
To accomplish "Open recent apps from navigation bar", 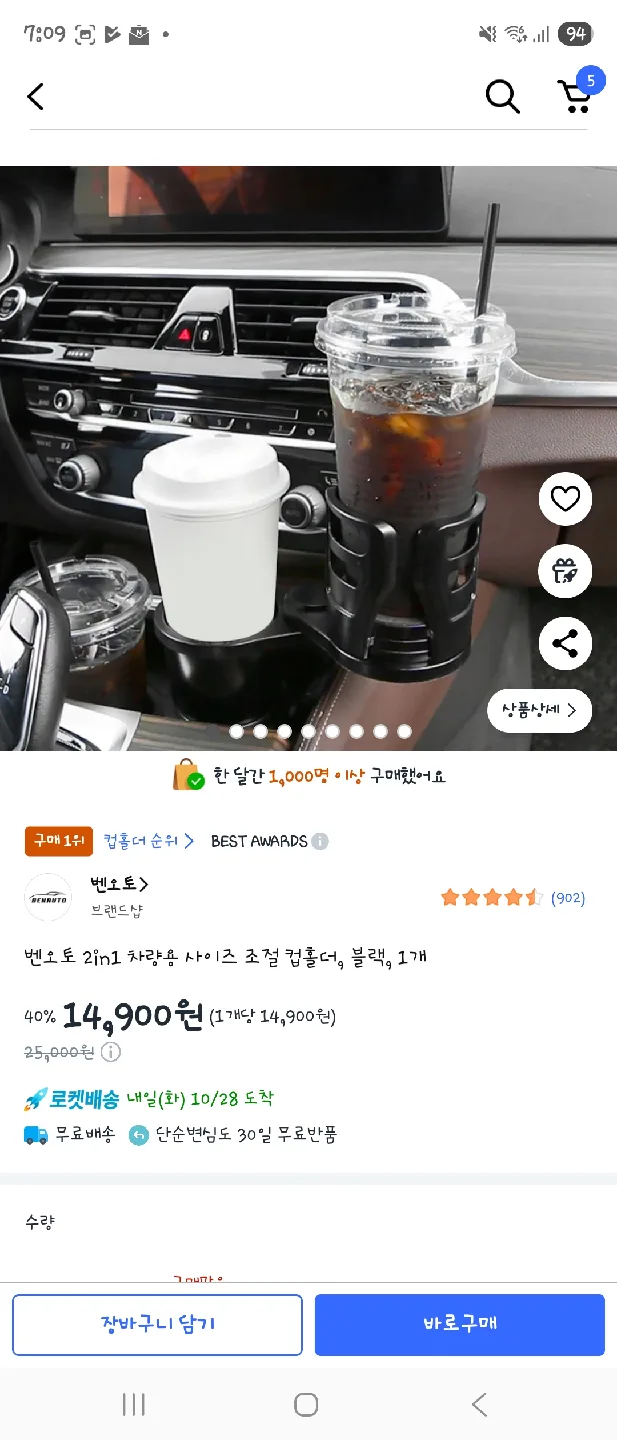I will (x=134, y=1404).
